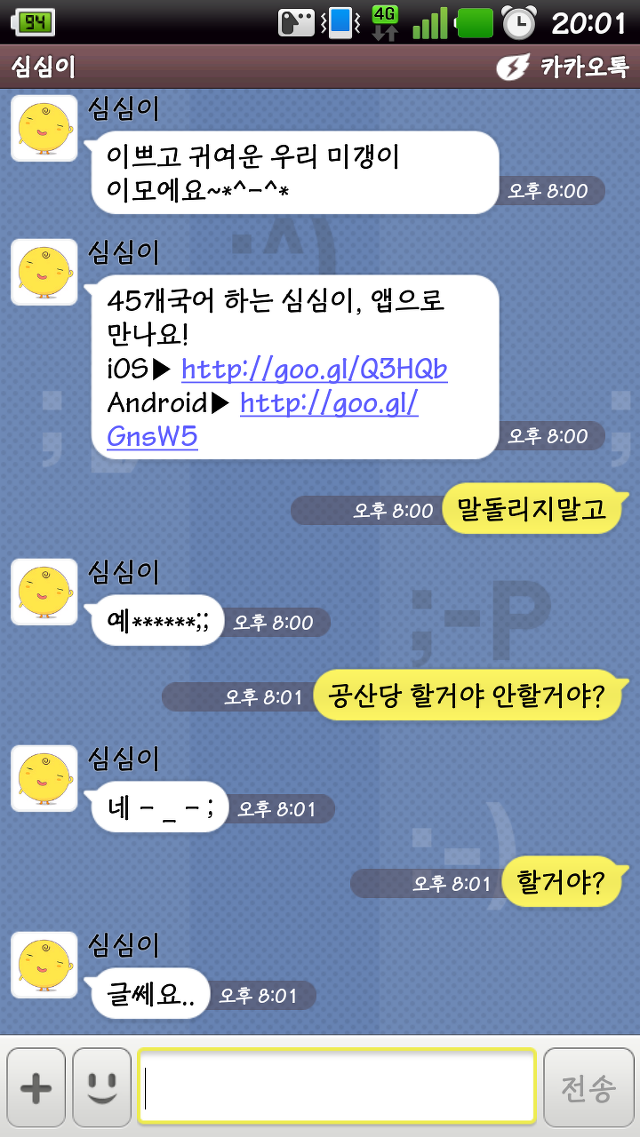Open the iOS link goo.gl/Q3HQb
Image resolution: width=640 pixels, height=1137 pixels.
click(x=314, y=370)
